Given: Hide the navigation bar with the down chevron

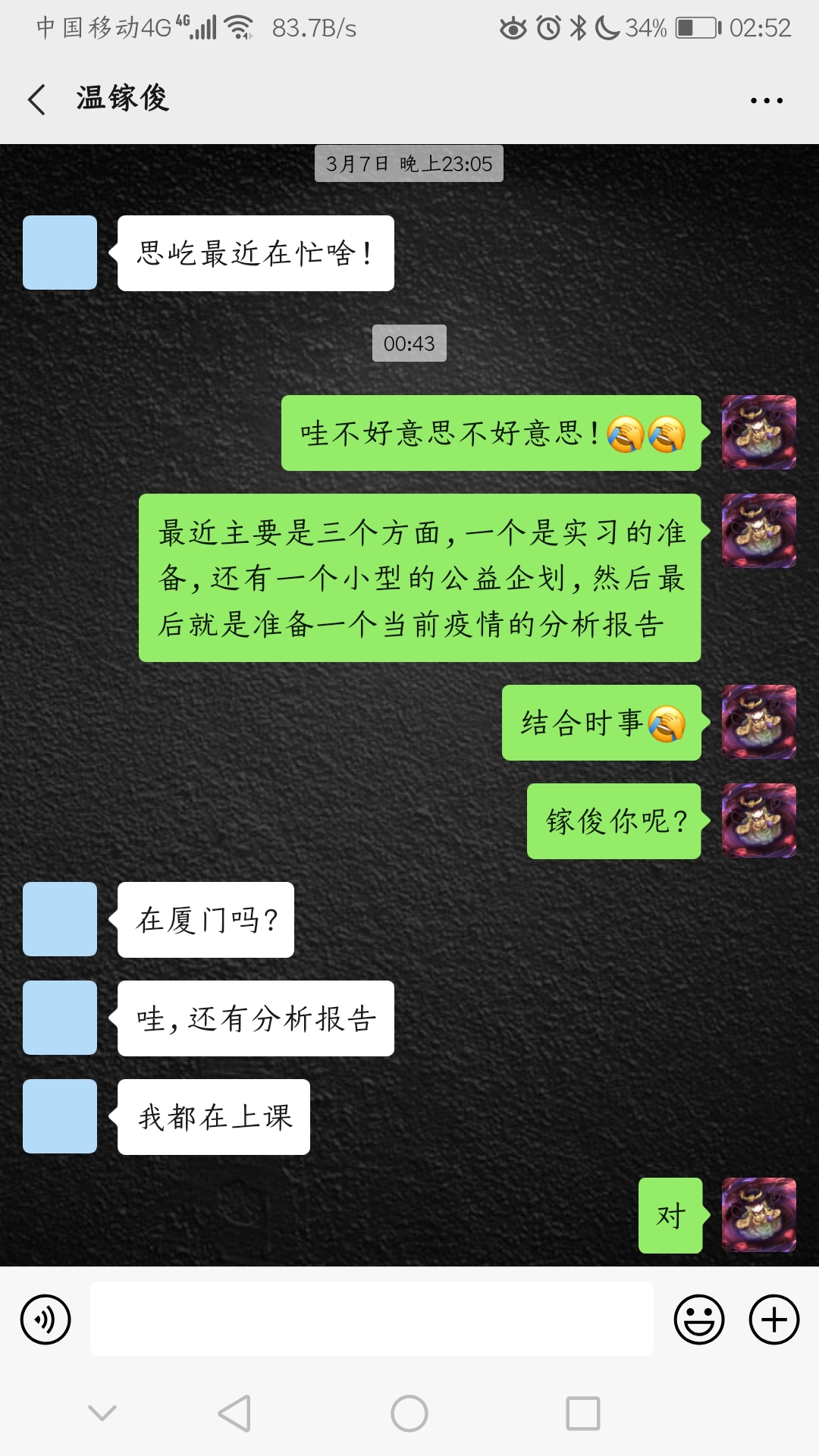Looking at the screenshot, I should pyautogui.click(x=102, y=1412).
